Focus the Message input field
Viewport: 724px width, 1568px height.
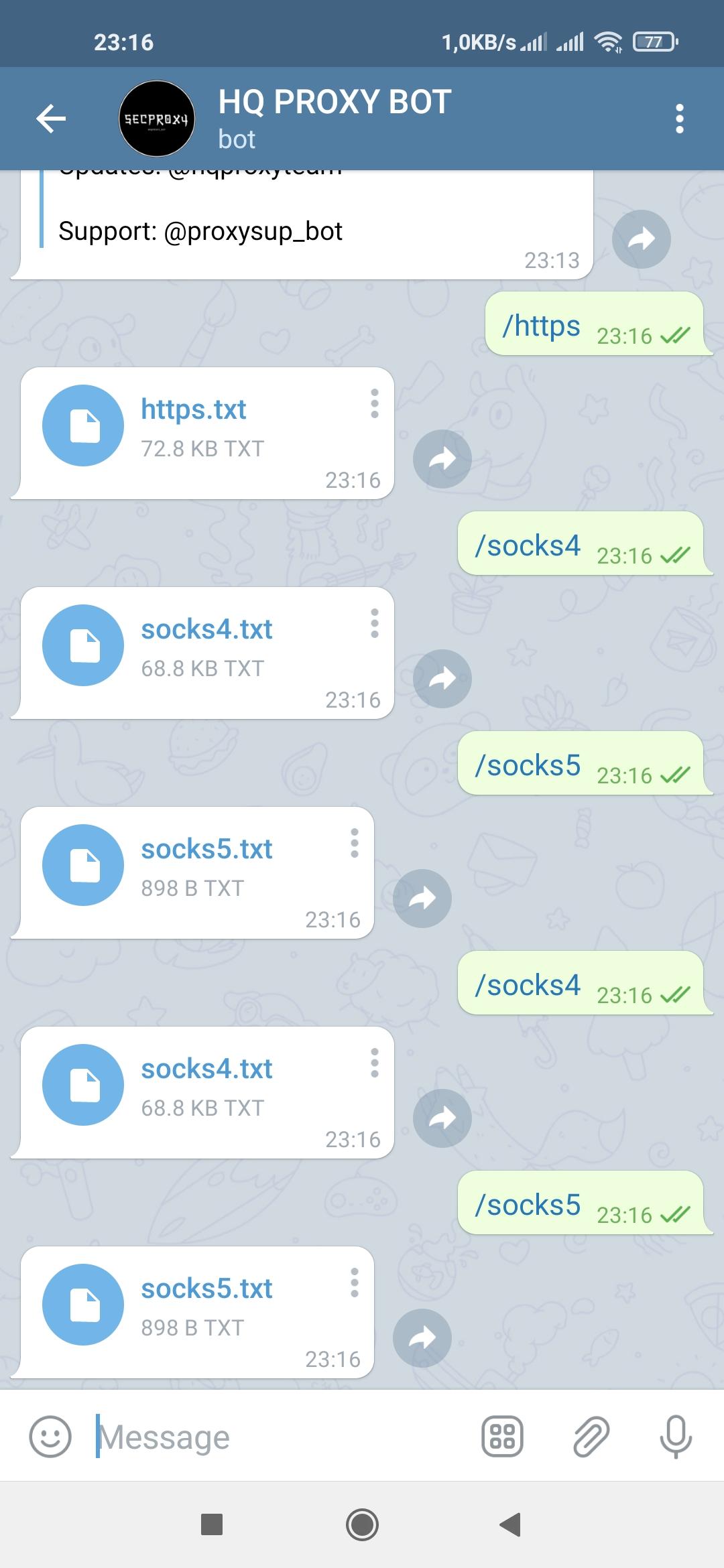[x=282, y=1437]
